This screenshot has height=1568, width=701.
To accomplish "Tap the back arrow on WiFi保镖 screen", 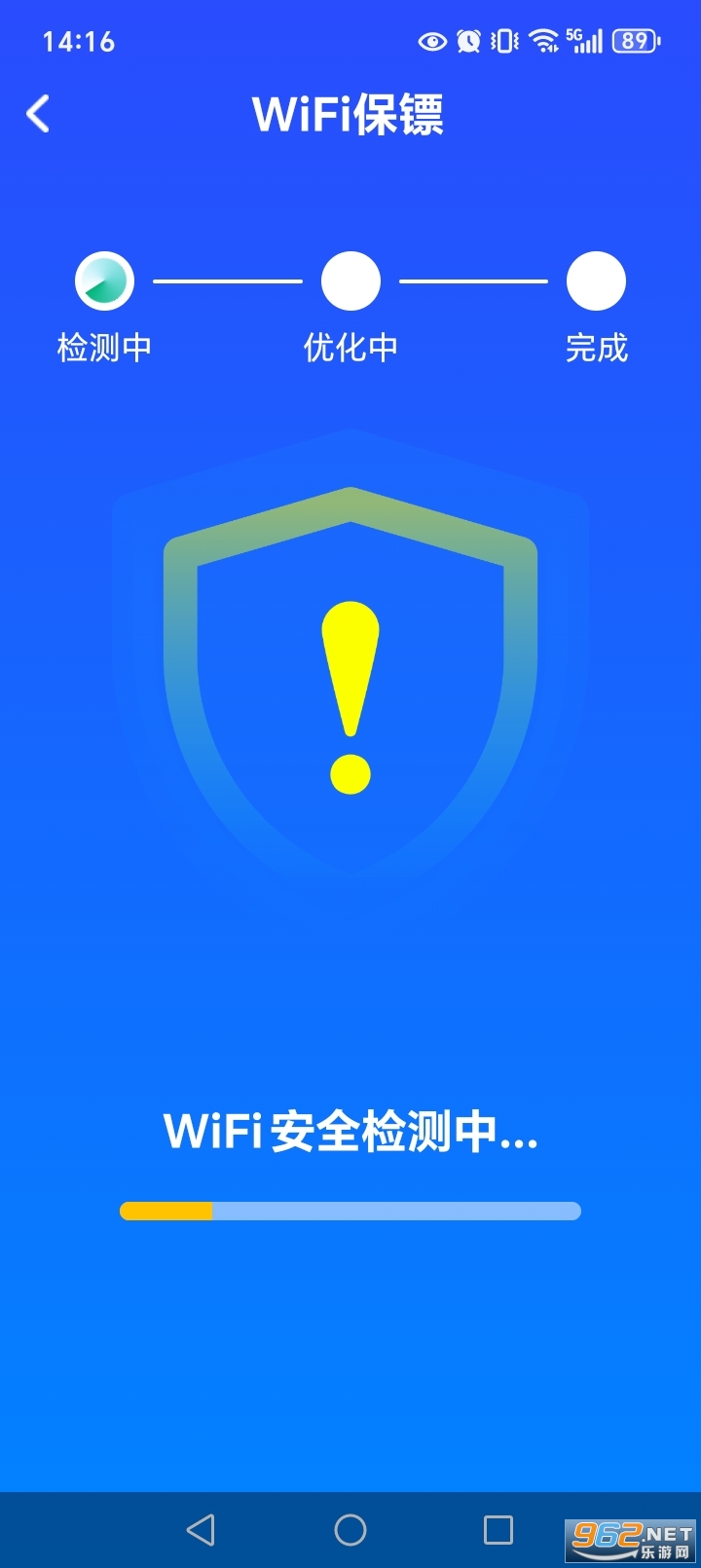I will [37, 114].
